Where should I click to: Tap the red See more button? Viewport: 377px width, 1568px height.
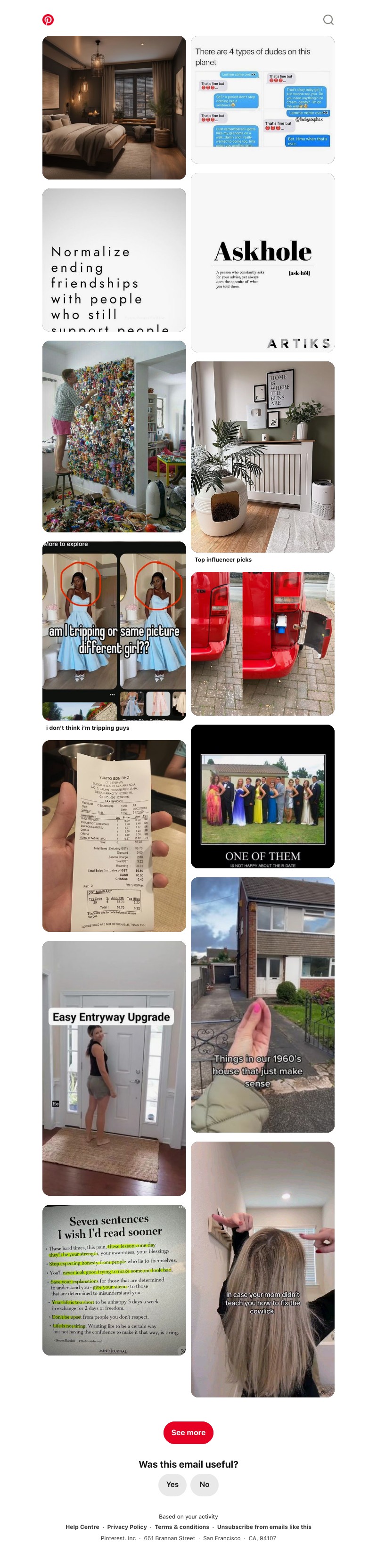[x=188, y=1432]
